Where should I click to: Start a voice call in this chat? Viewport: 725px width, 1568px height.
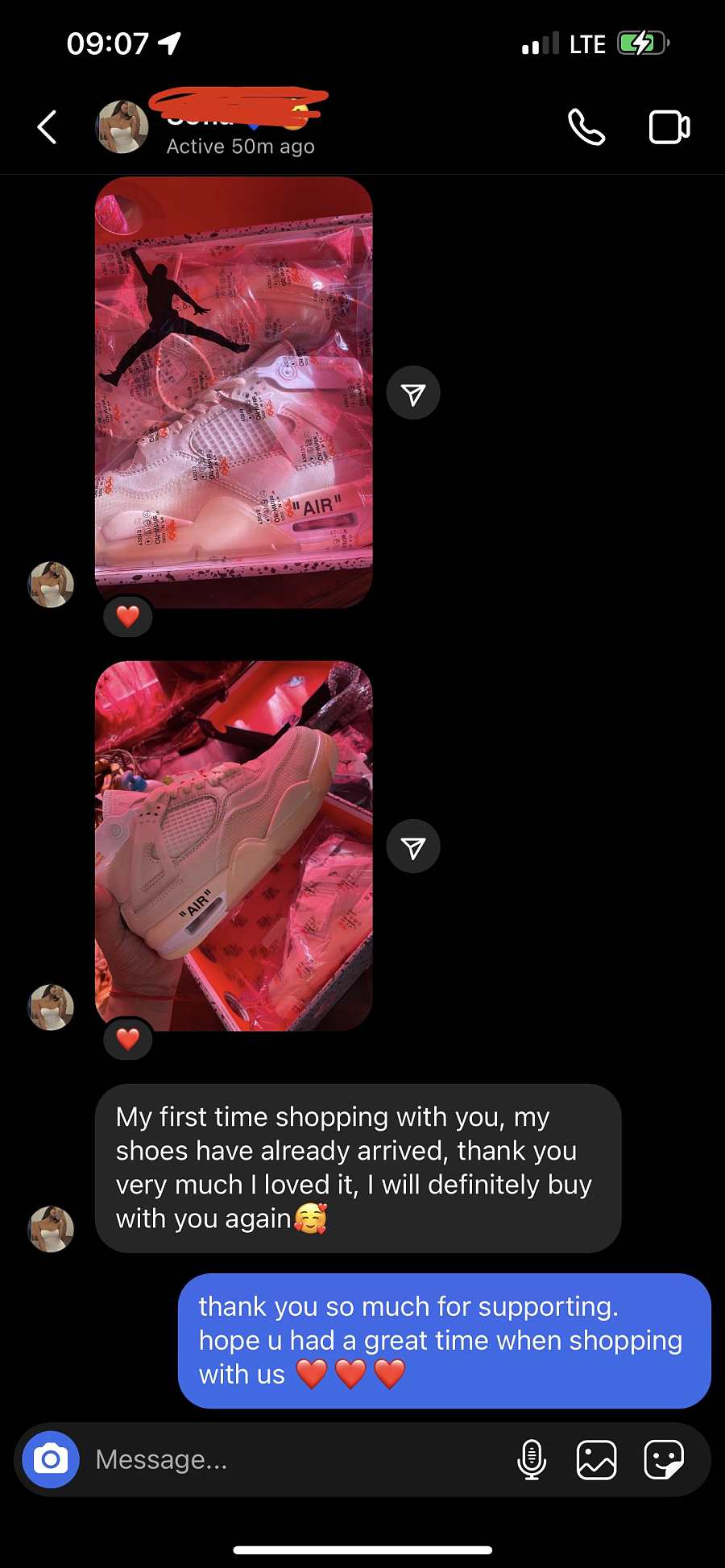point(586,127)
